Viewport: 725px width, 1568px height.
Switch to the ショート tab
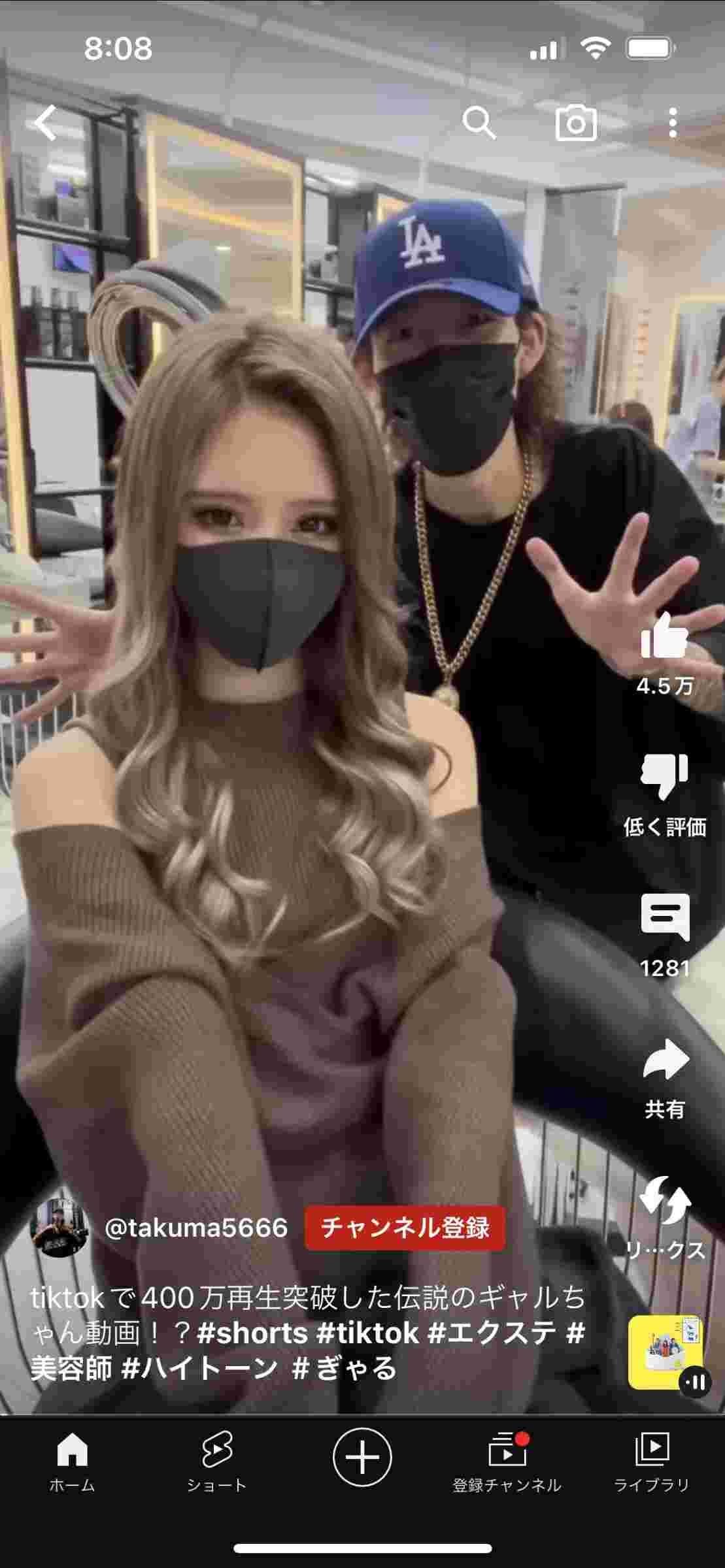[216, 1458]
